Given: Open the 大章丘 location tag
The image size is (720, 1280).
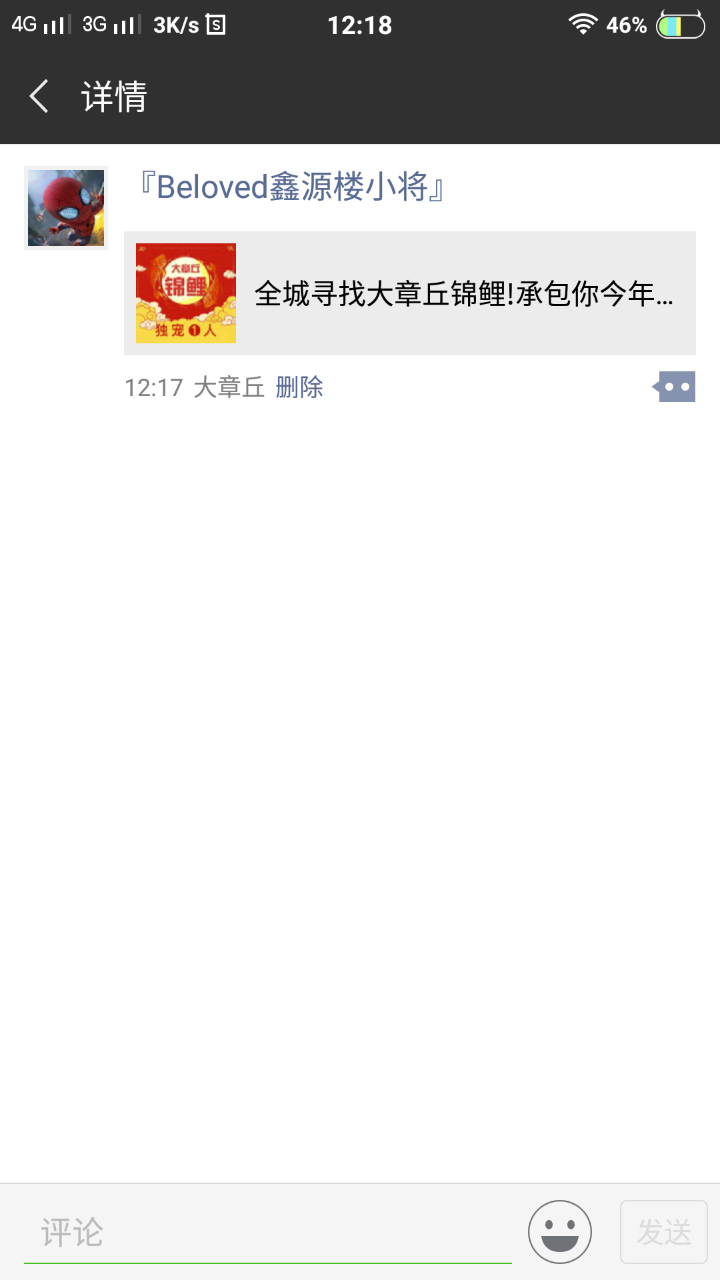Looking at the screenshot, I should click(x=229, y=388).
